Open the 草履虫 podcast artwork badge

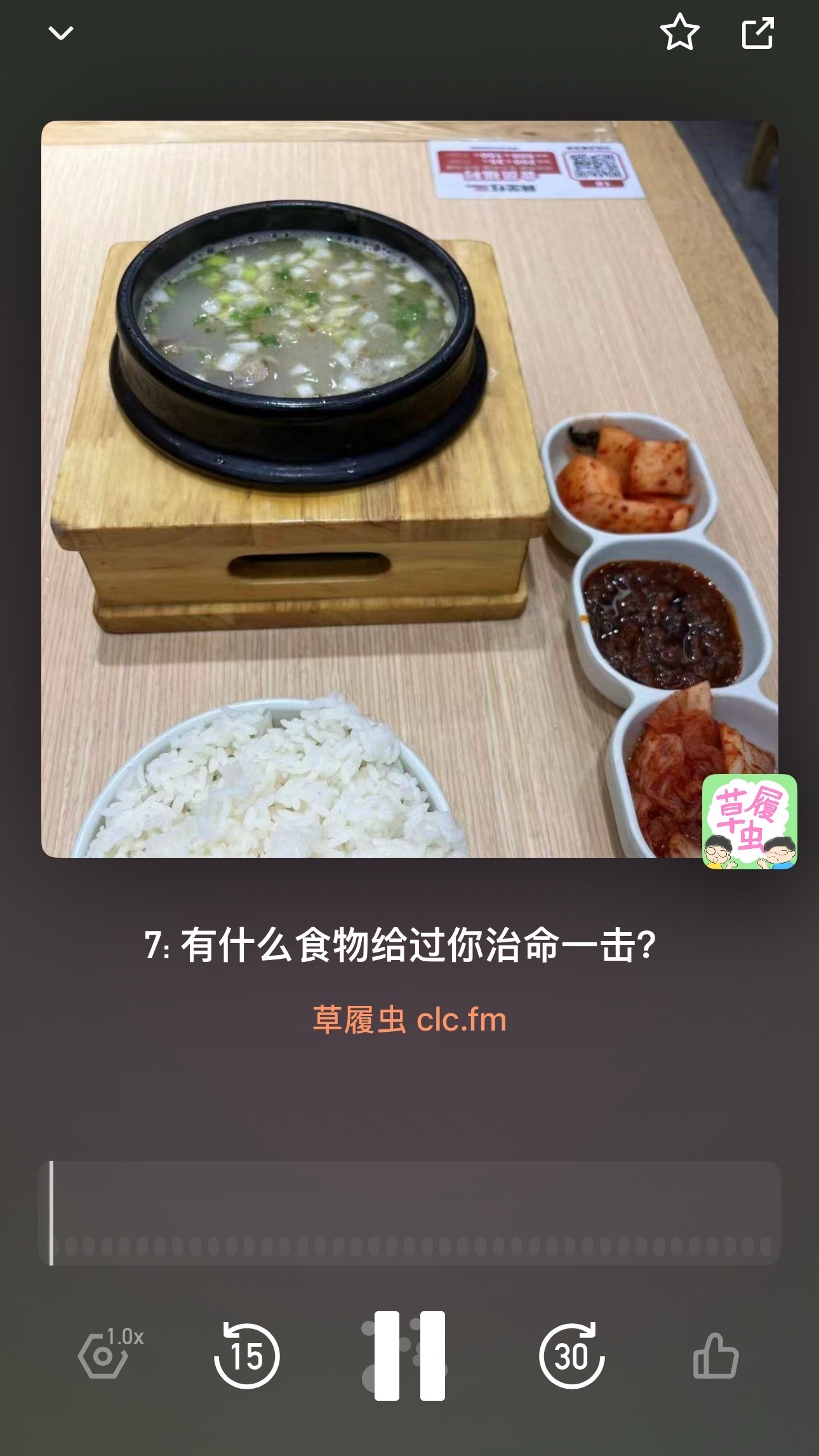(749, 822)
